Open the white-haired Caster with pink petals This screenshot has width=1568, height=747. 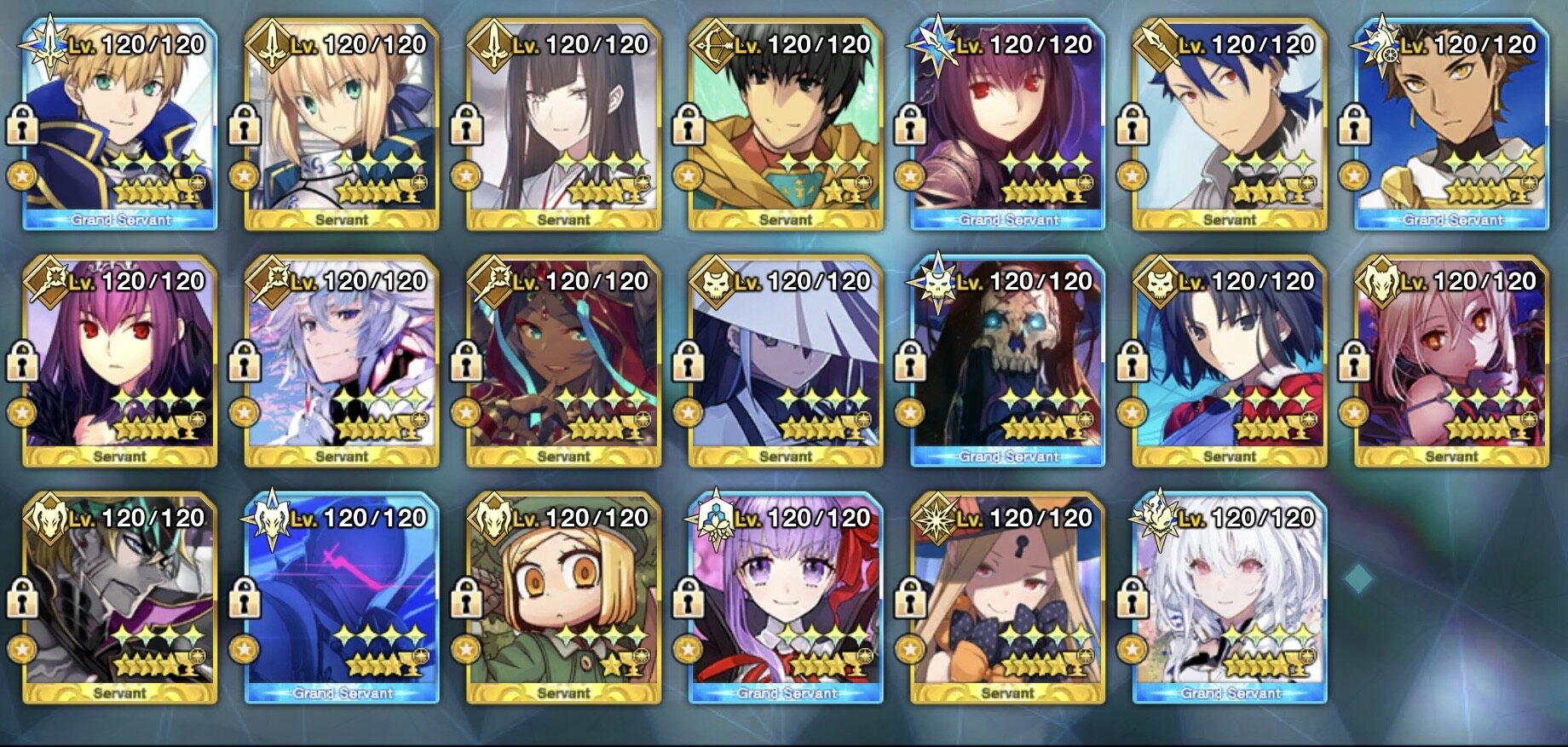(342, 361)
